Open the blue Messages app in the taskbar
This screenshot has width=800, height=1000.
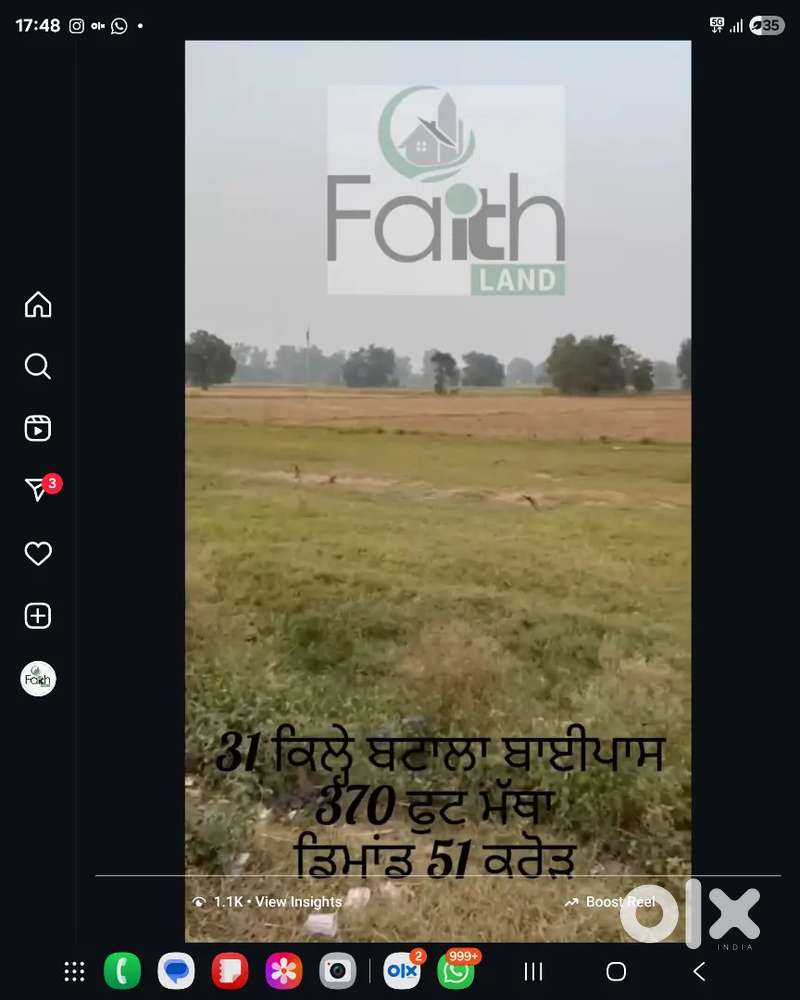click(x=177, y=971)
